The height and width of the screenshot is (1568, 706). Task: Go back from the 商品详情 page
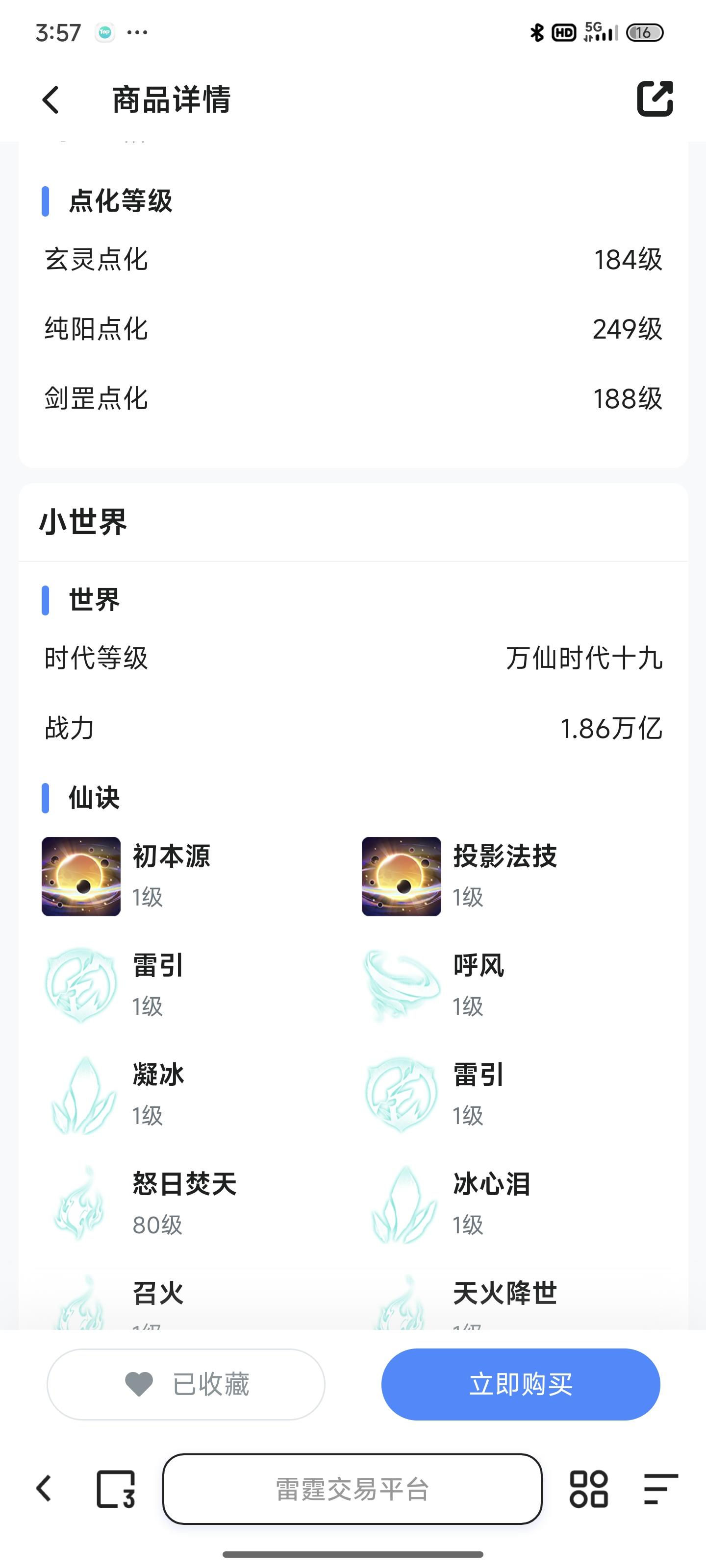pyautogui.click(x=51, y=99)
